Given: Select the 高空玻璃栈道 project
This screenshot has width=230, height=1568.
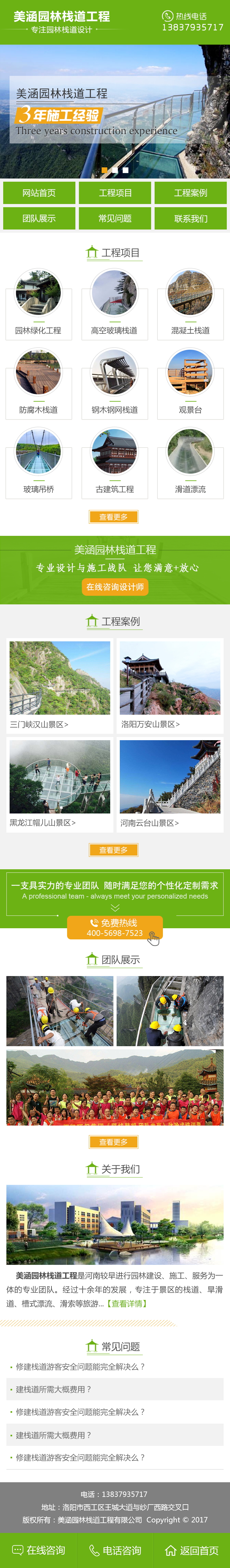Looking at the screenshot, I should pos(114,304).
